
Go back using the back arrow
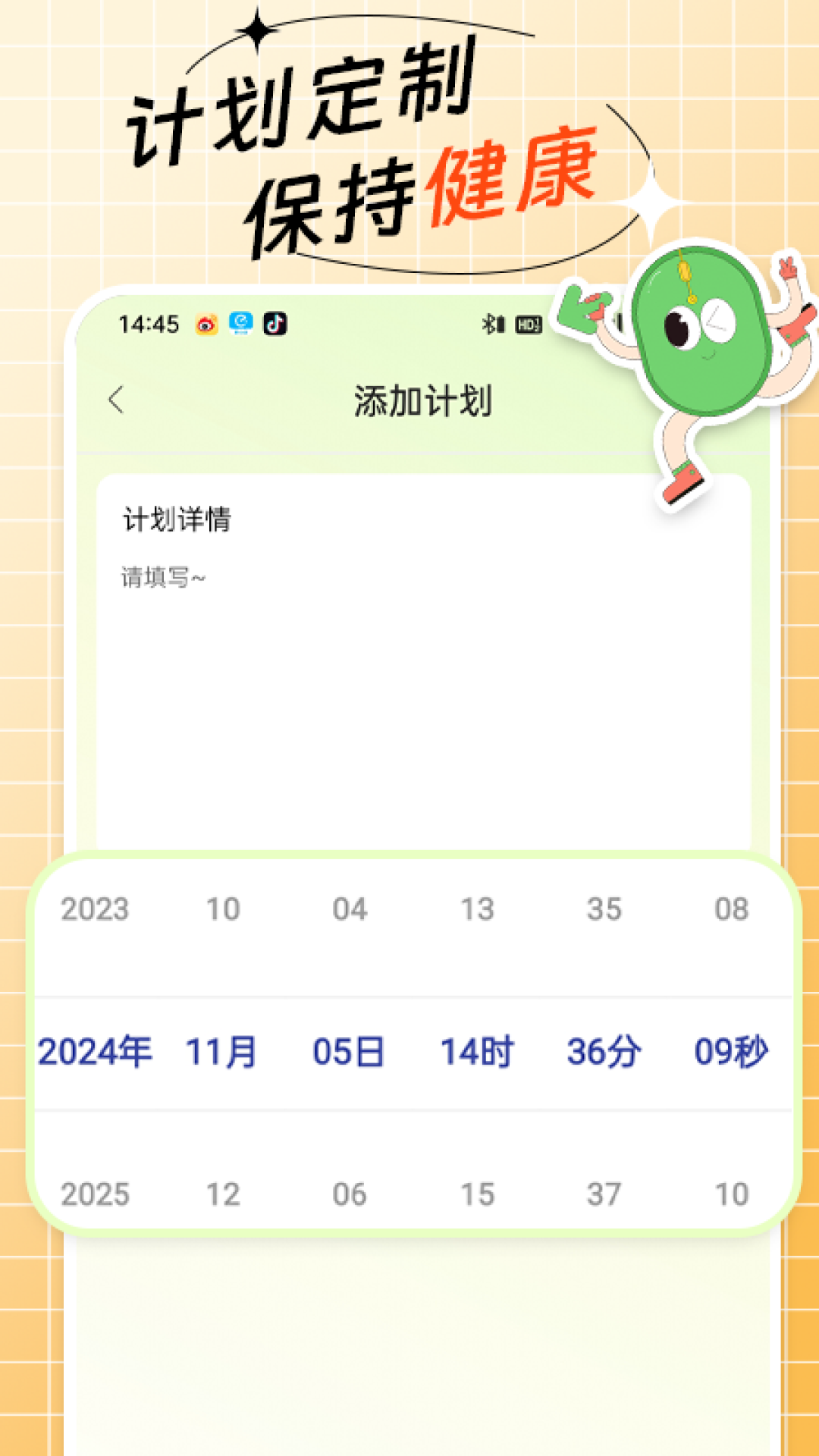point(116,398)
